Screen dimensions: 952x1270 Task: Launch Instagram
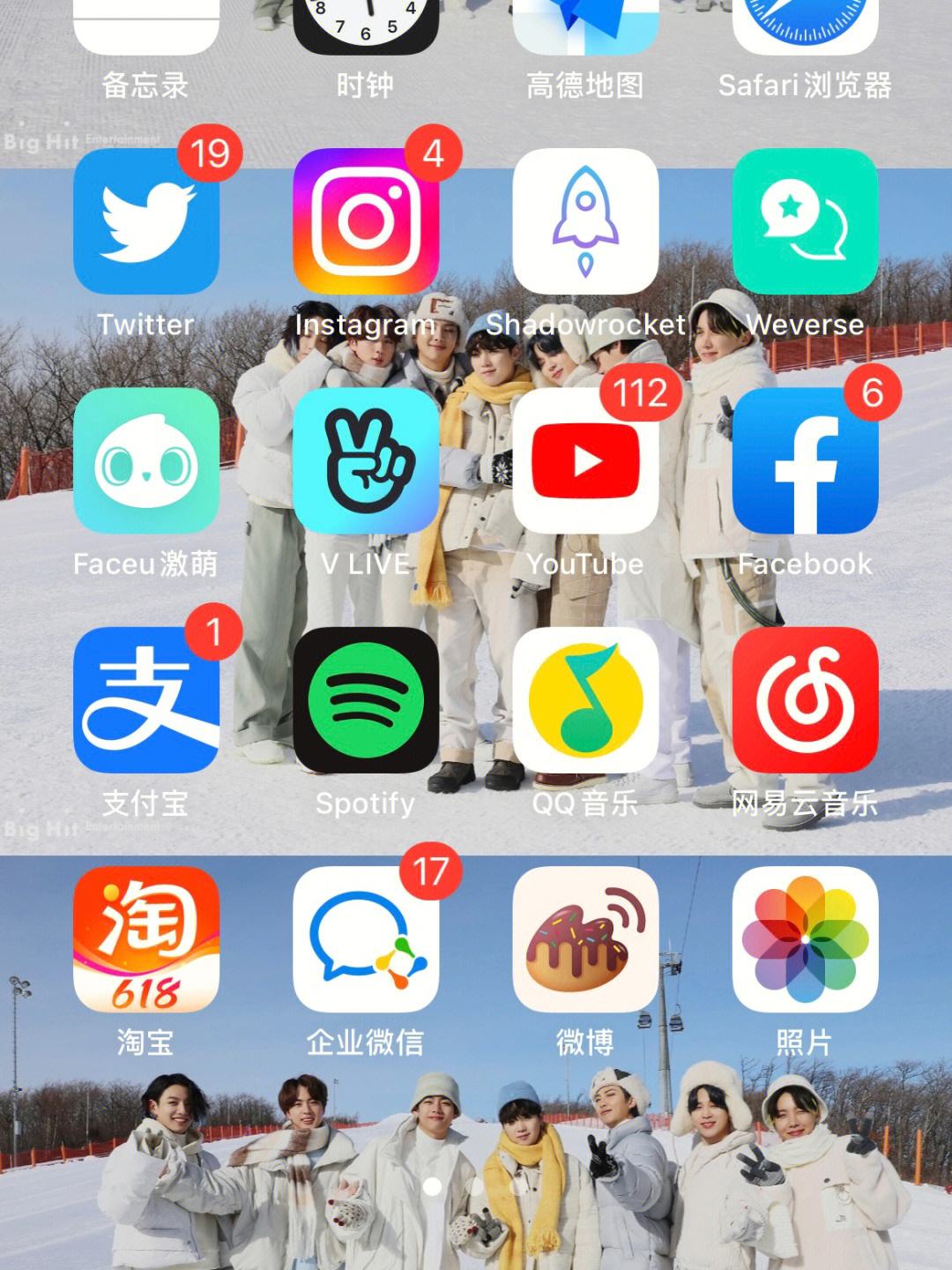click(366, 221)
